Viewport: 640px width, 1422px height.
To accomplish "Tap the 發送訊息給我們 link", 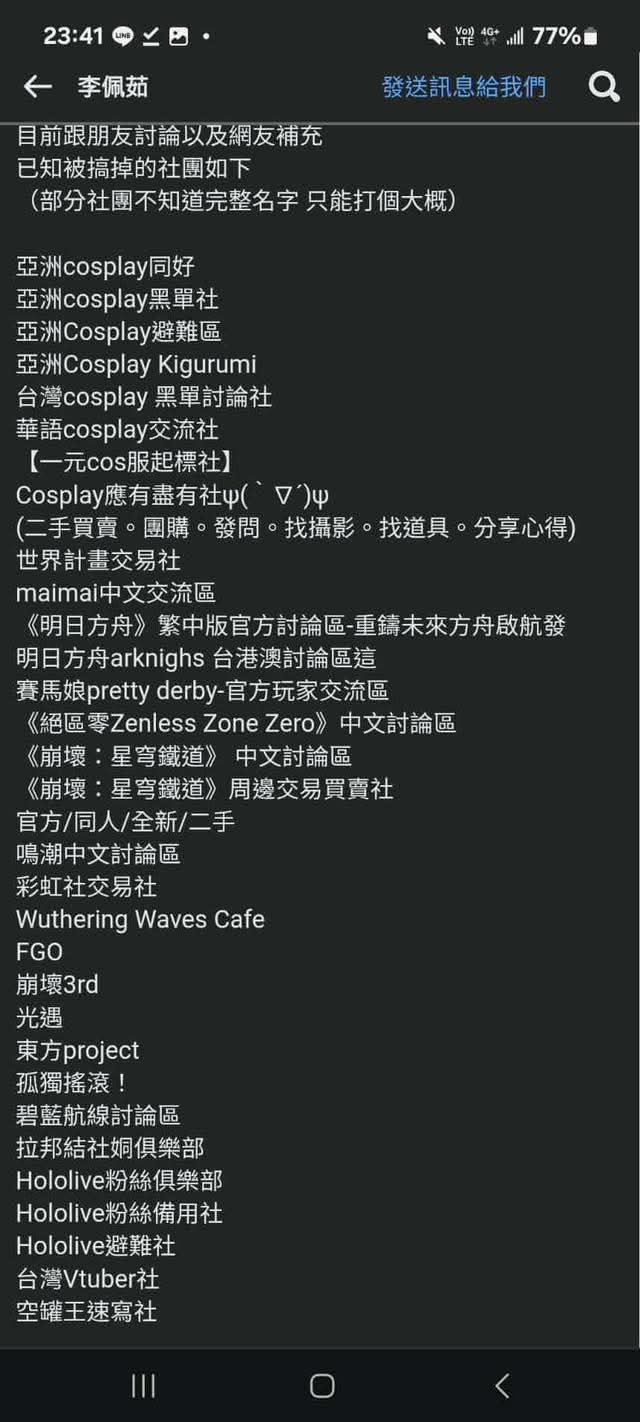I will point(464,87).
